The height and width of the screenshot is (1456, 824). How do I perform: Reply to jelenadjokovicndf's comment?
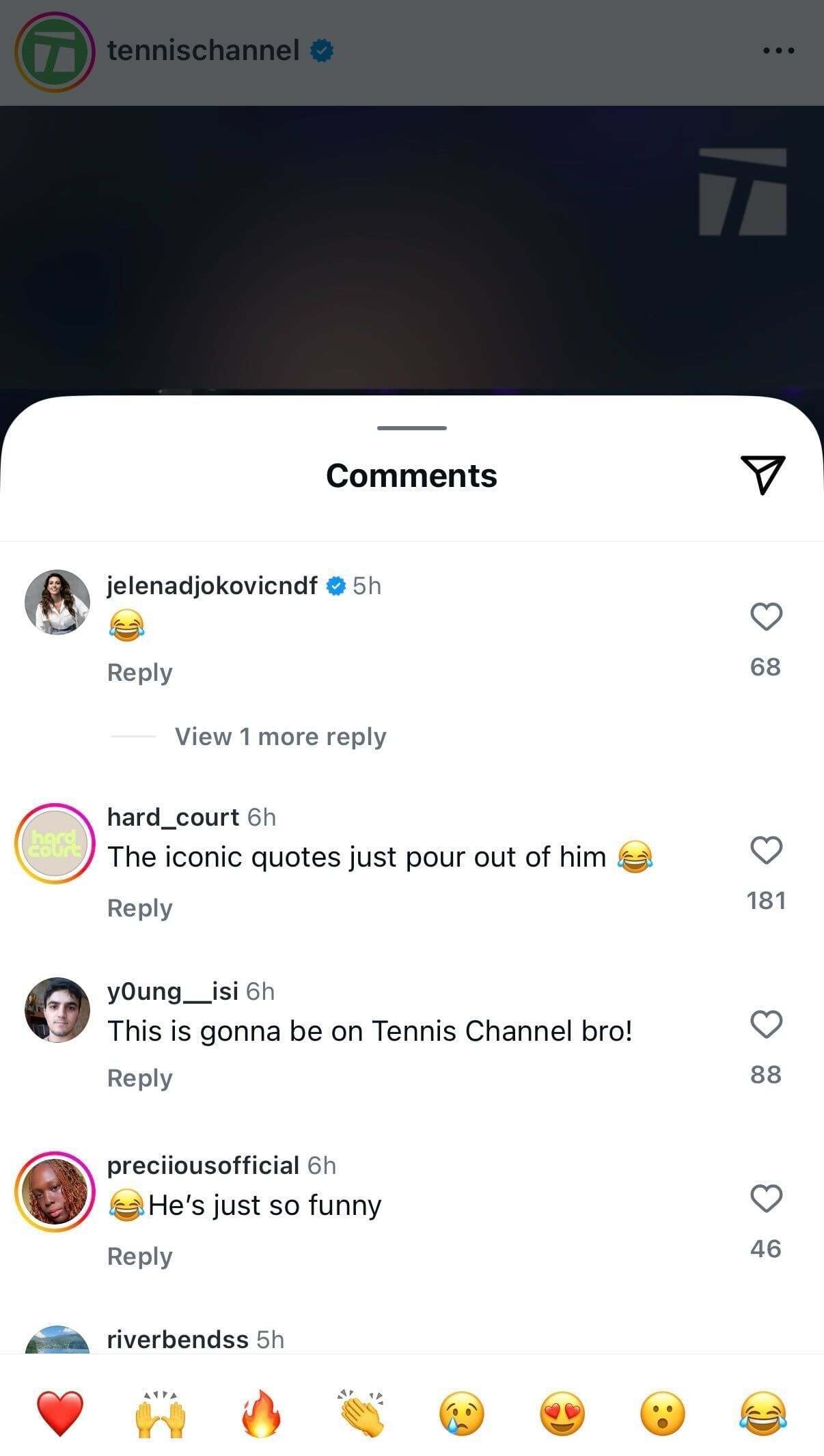[x=139, y=673]
